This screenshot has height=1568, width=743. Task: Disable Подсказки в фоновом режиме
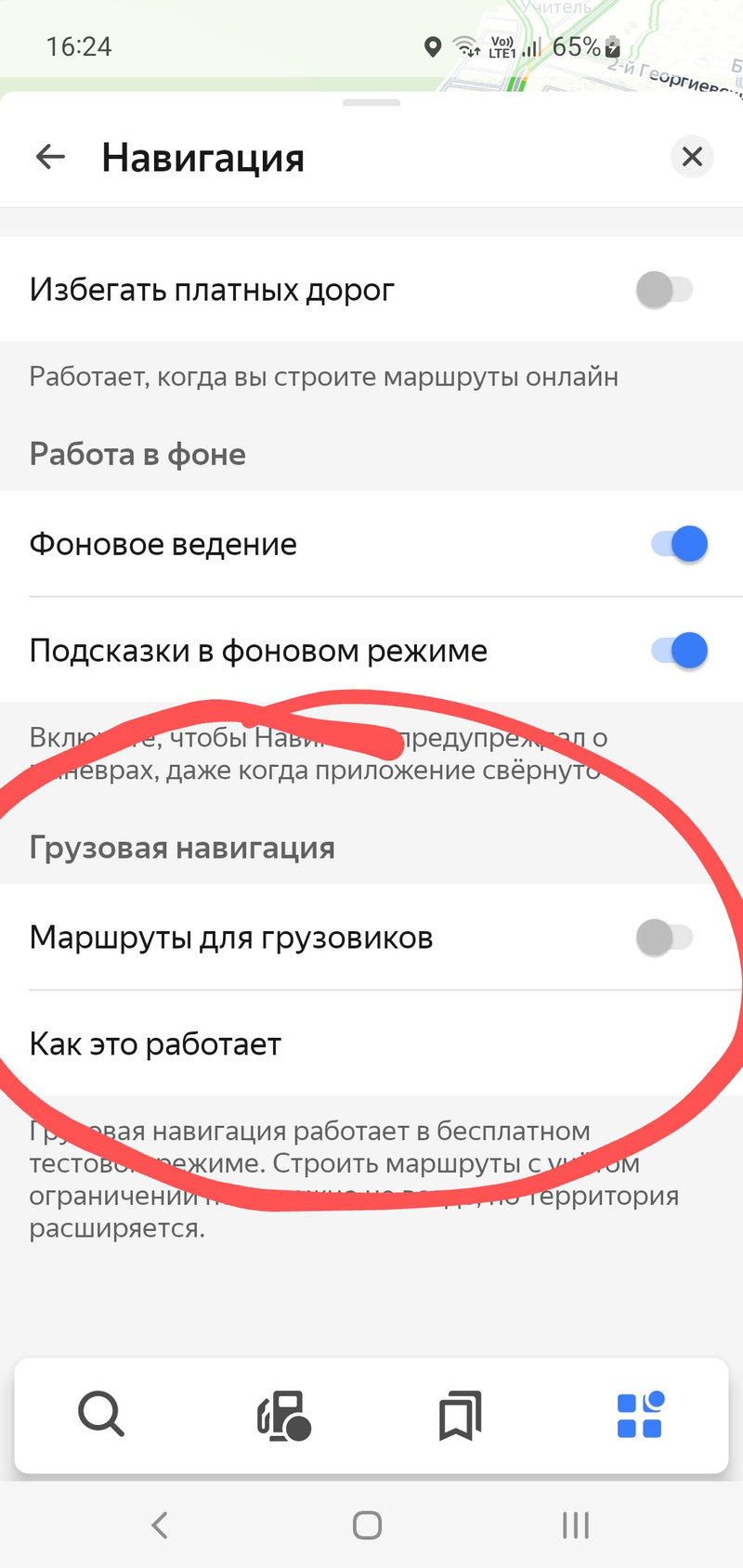[679, 651]
